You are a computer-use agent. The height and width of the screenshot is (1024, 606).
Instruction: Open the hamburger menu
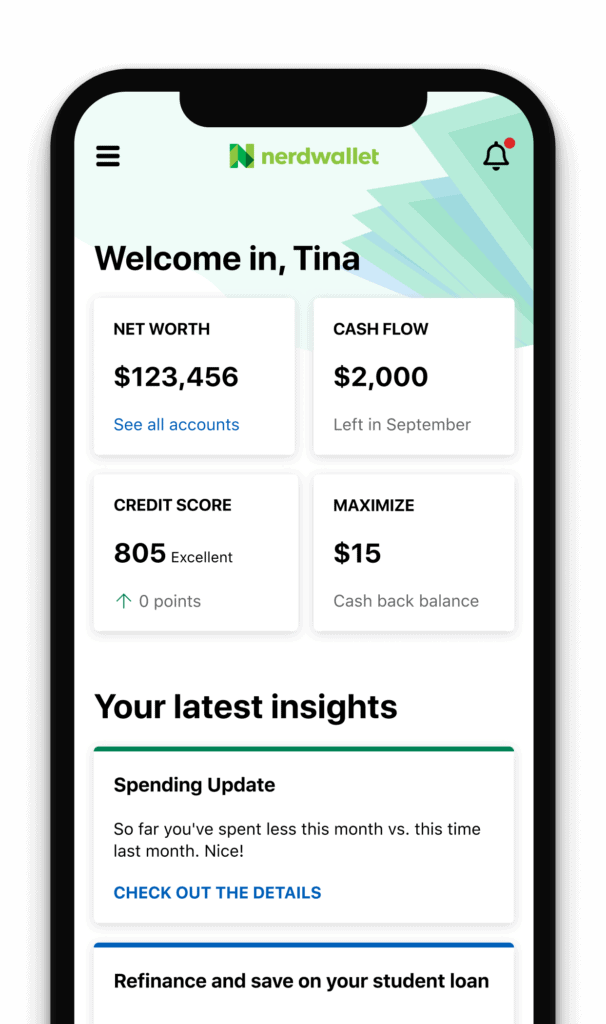coord(107,156)
